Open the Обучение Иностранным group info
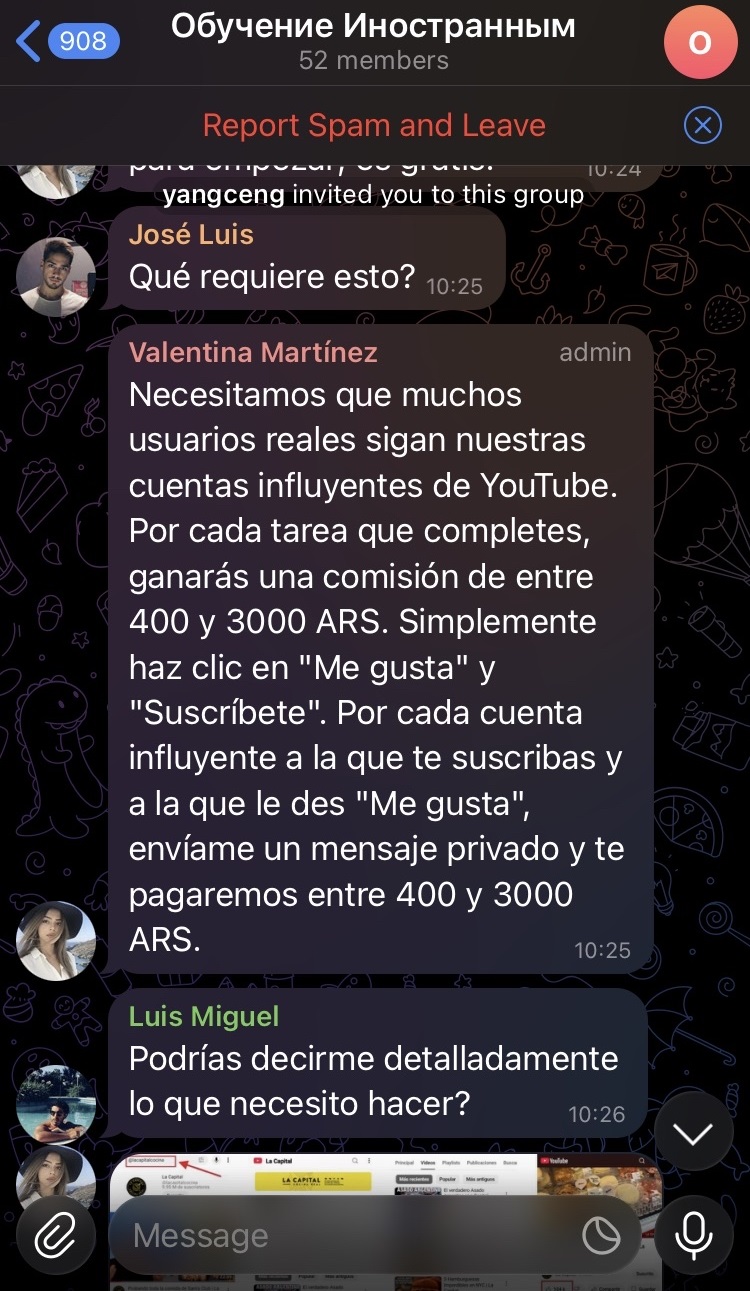Screen dimensions: 750x1291 tap(373, 42)
